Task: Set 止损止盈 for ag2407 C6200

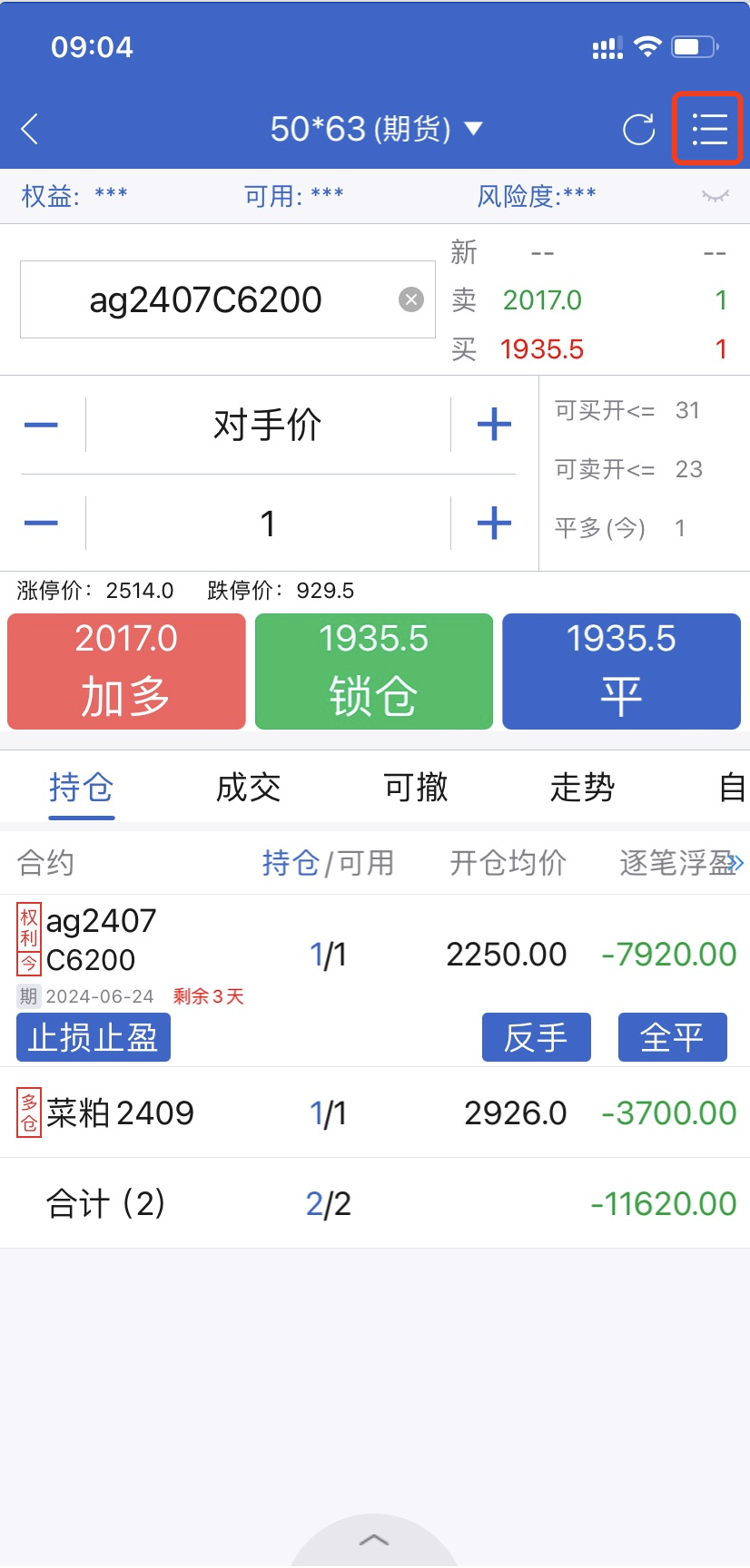Action: click(x=94, y=1037)
